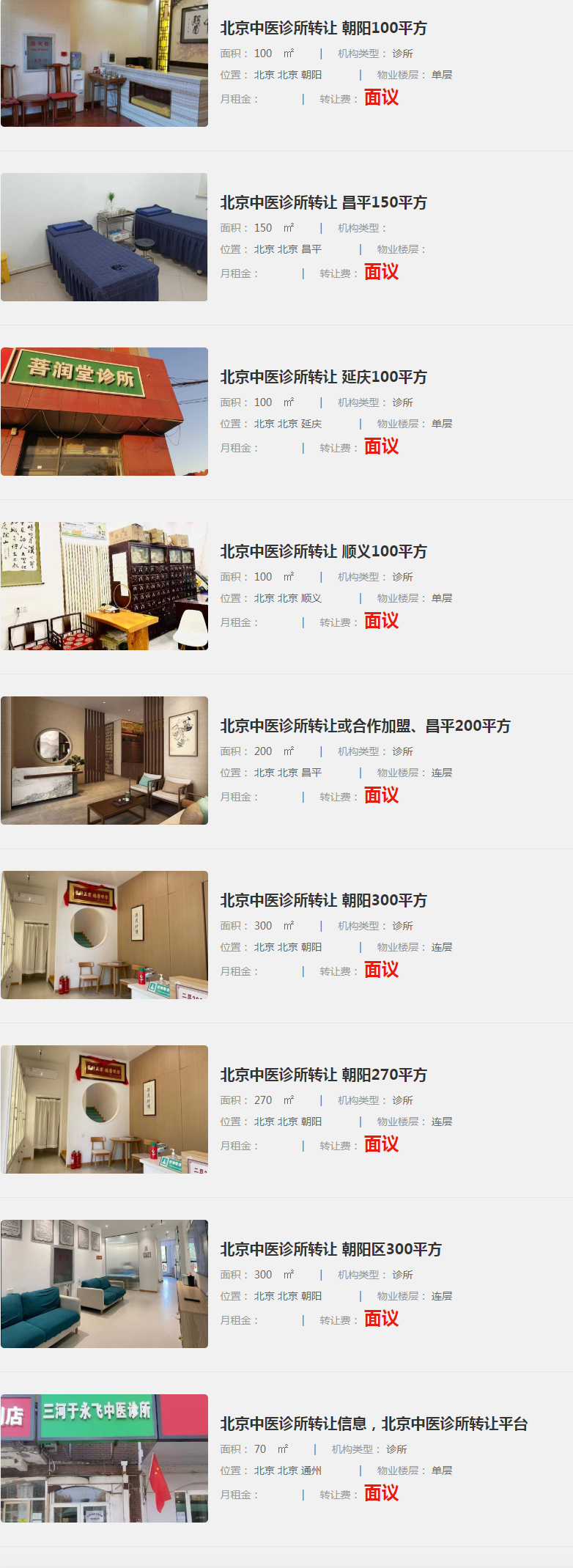Open listing 北京中医诊所转让 顺义100平方
The image size is (573, 1568).
click(323, 552)
